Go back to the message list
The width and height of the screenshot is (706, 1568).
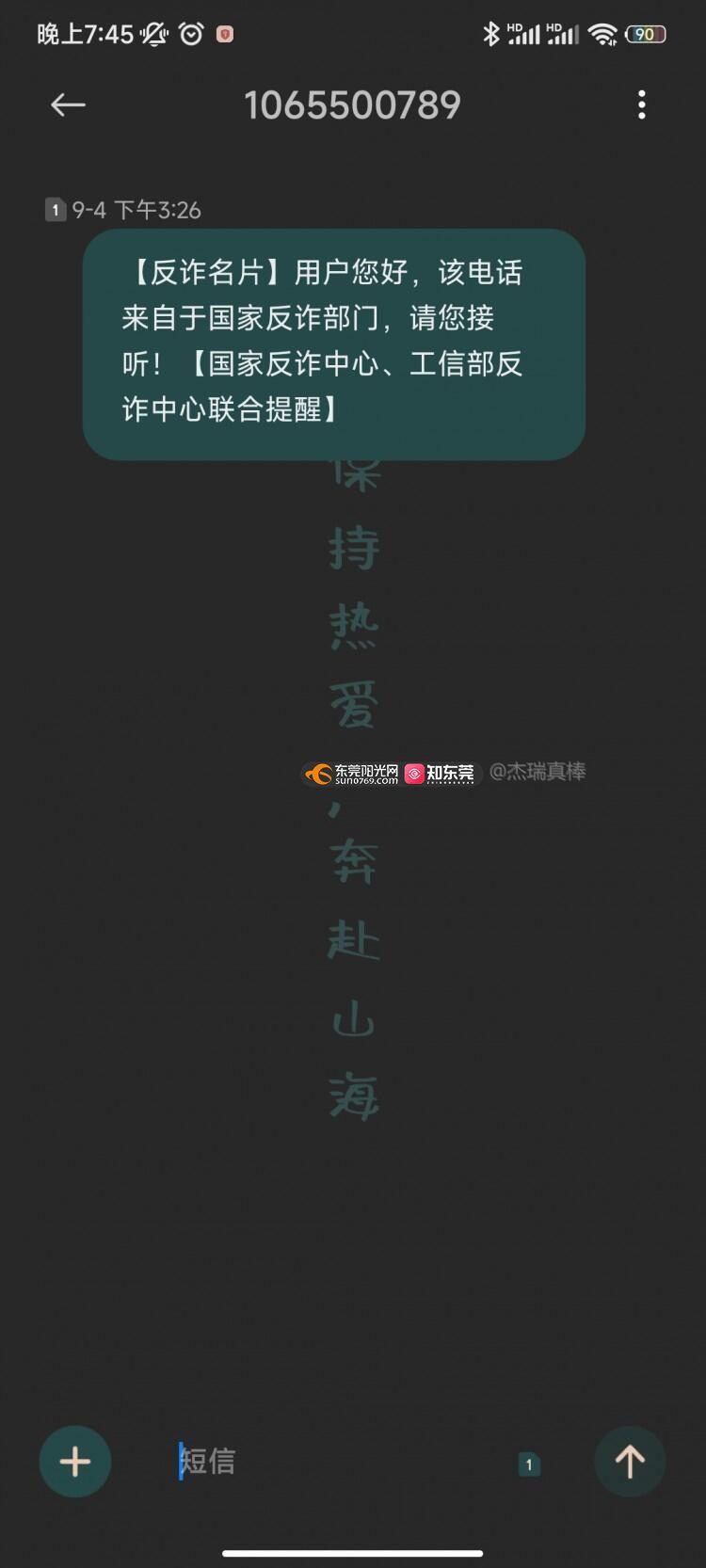click(x=68, y=104)
